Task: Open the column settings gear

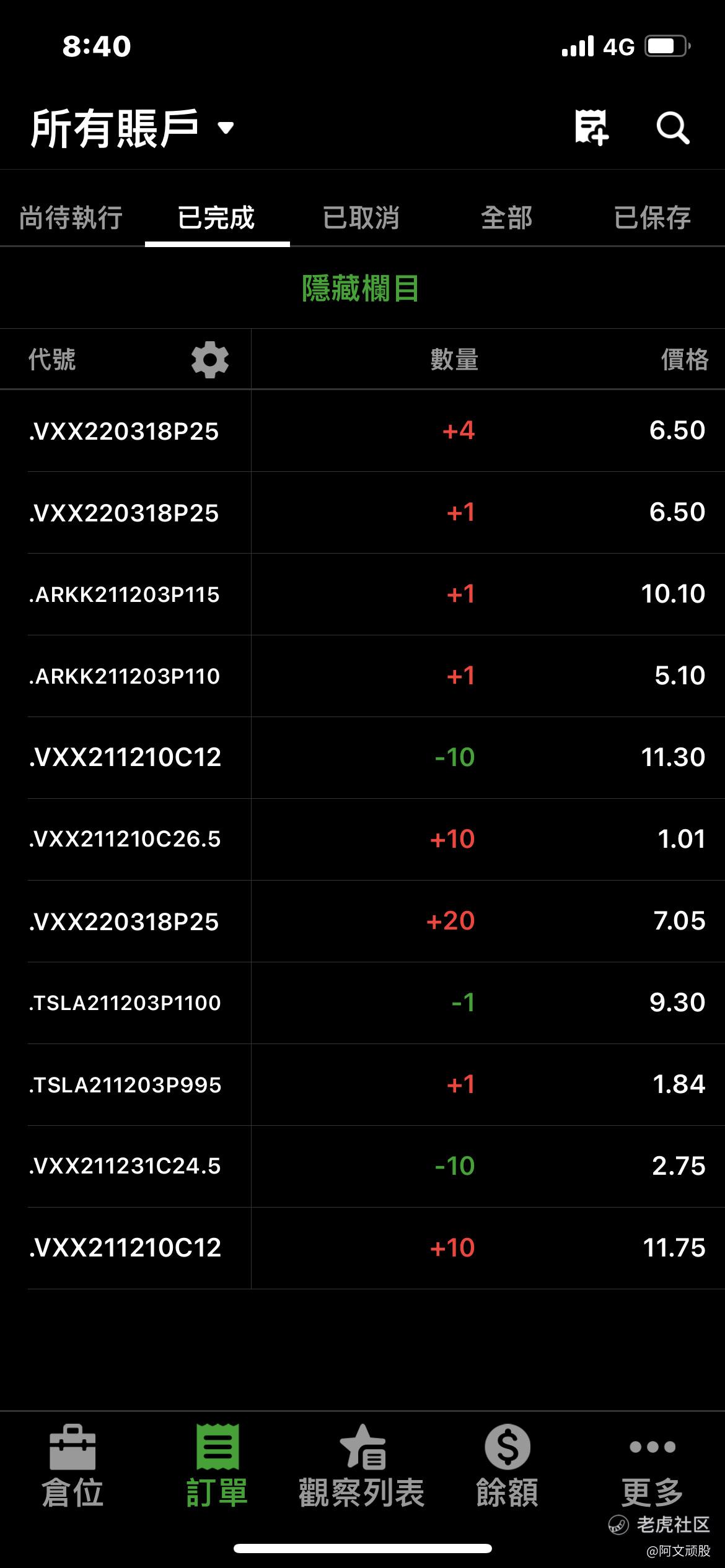Action: click(x=210, y=359)
